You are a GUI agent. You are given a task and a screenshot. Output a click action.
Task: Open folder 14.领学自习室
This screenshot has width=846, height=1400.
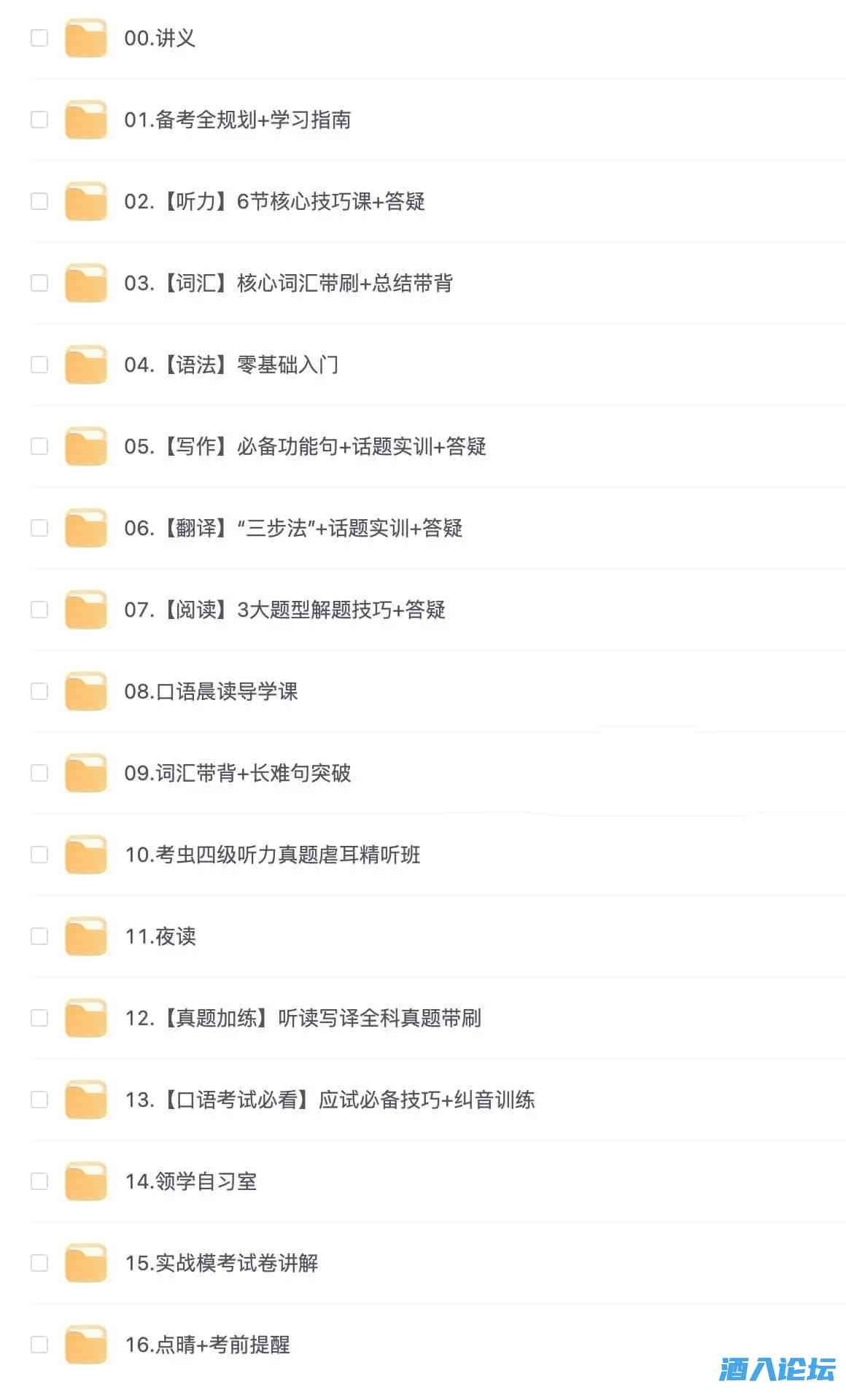coord(190,1181)
